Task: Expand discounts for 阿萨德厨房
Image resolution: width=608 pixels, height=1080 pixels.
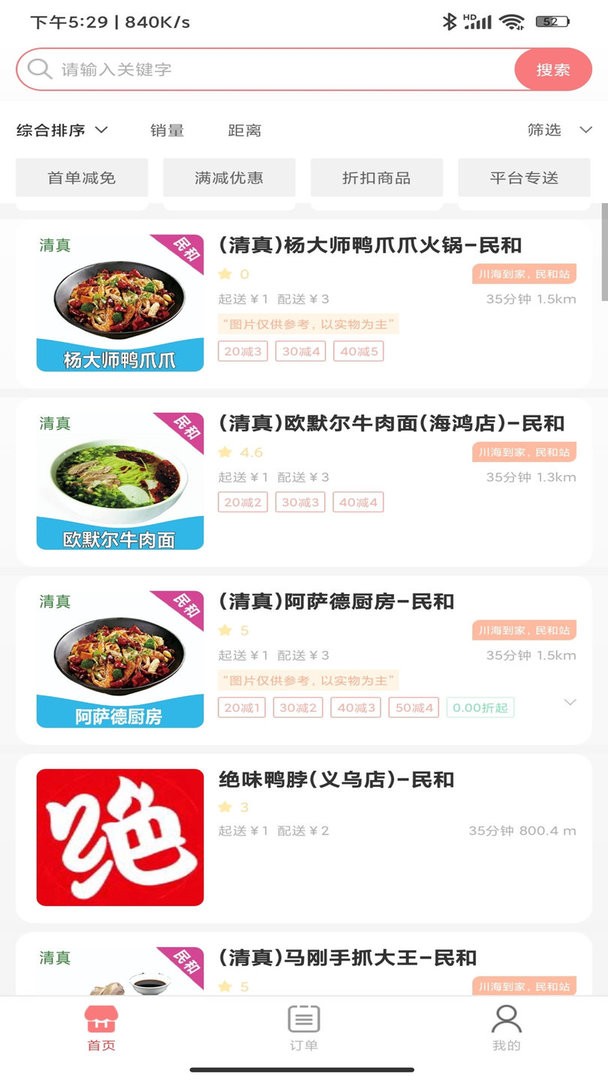Action: click(x=570, y=703)
